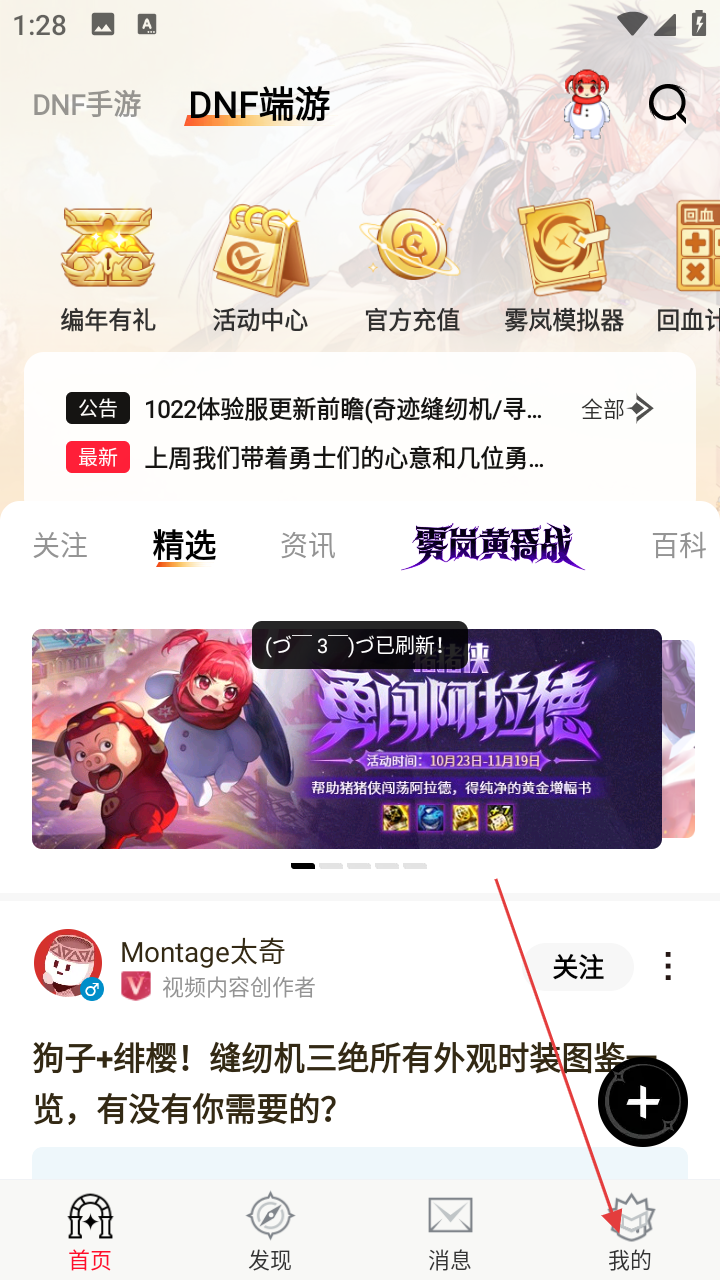The height and width of the screenshot is (1280, 720).
Task: Open the 雾岚黄昏战 tab
Action: click(x=493, y=547)
